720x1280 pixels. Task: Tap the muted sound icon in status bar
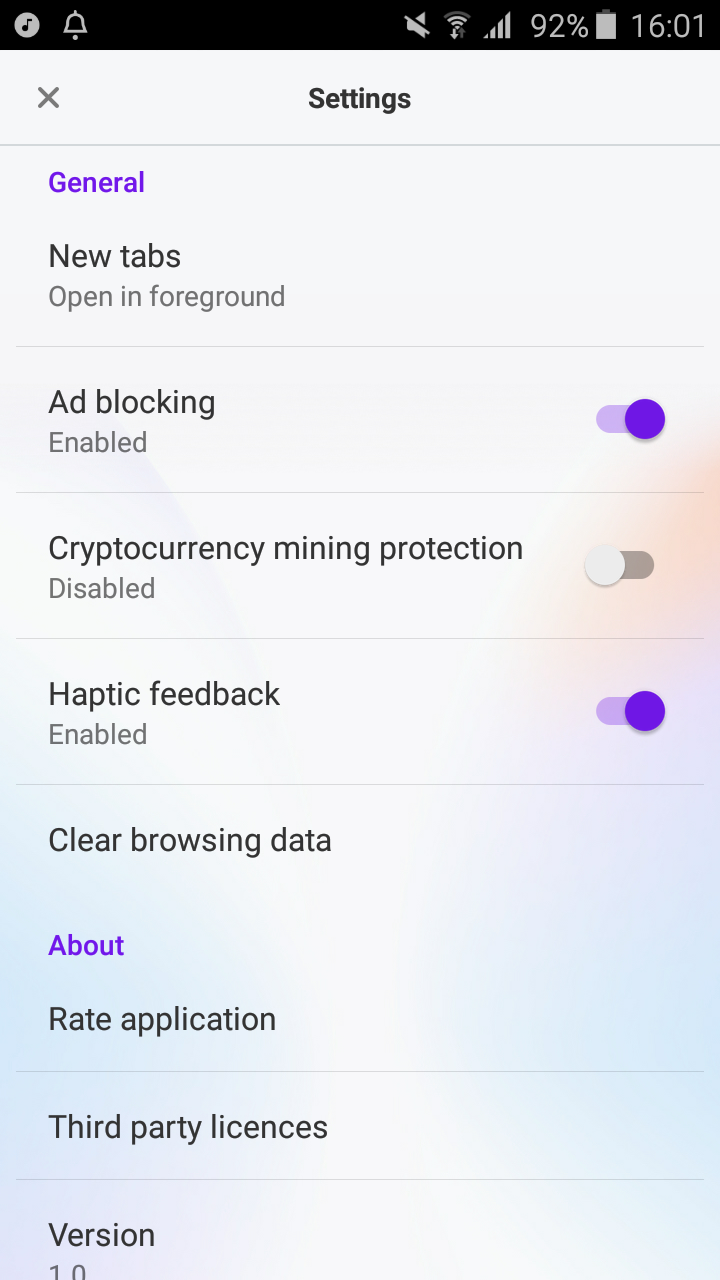[x=416, y=23]
